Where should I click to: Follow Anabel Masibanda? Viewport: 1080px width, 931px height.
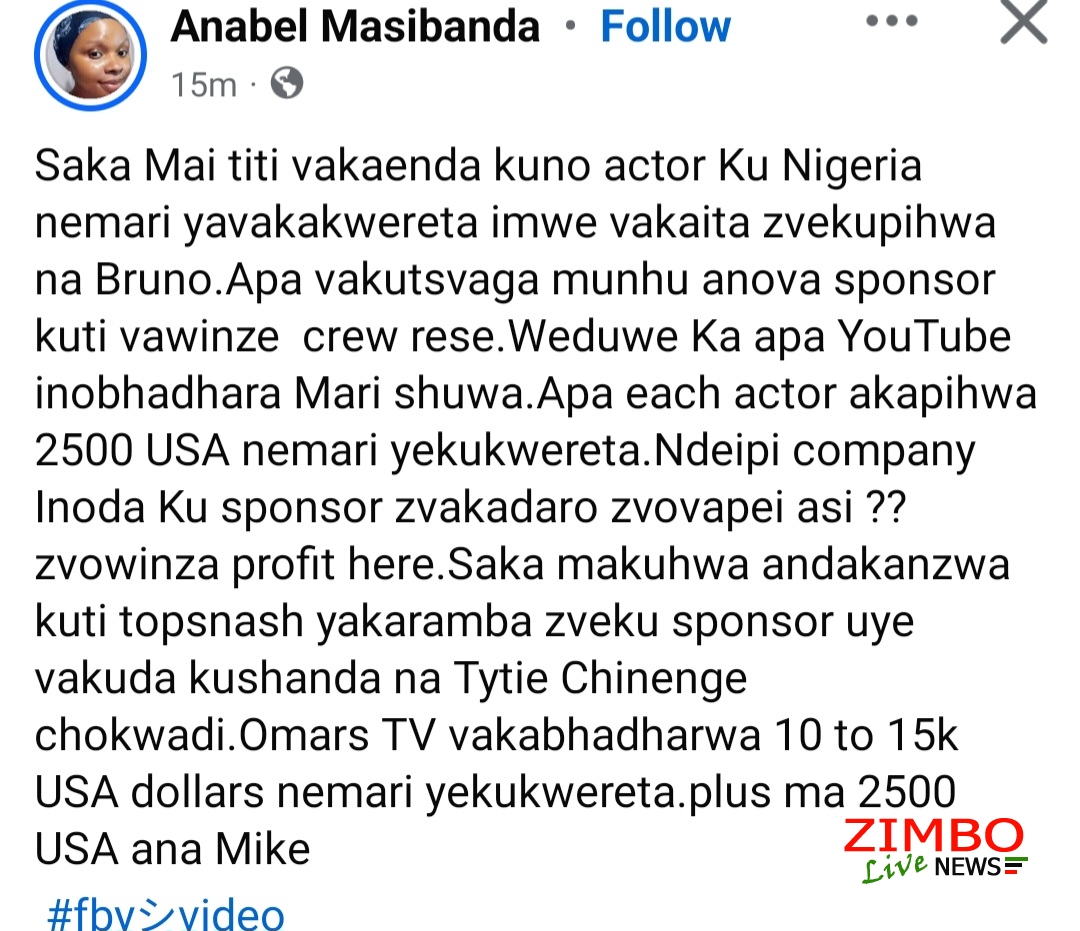pyautogui.click(x=665, y=27)
